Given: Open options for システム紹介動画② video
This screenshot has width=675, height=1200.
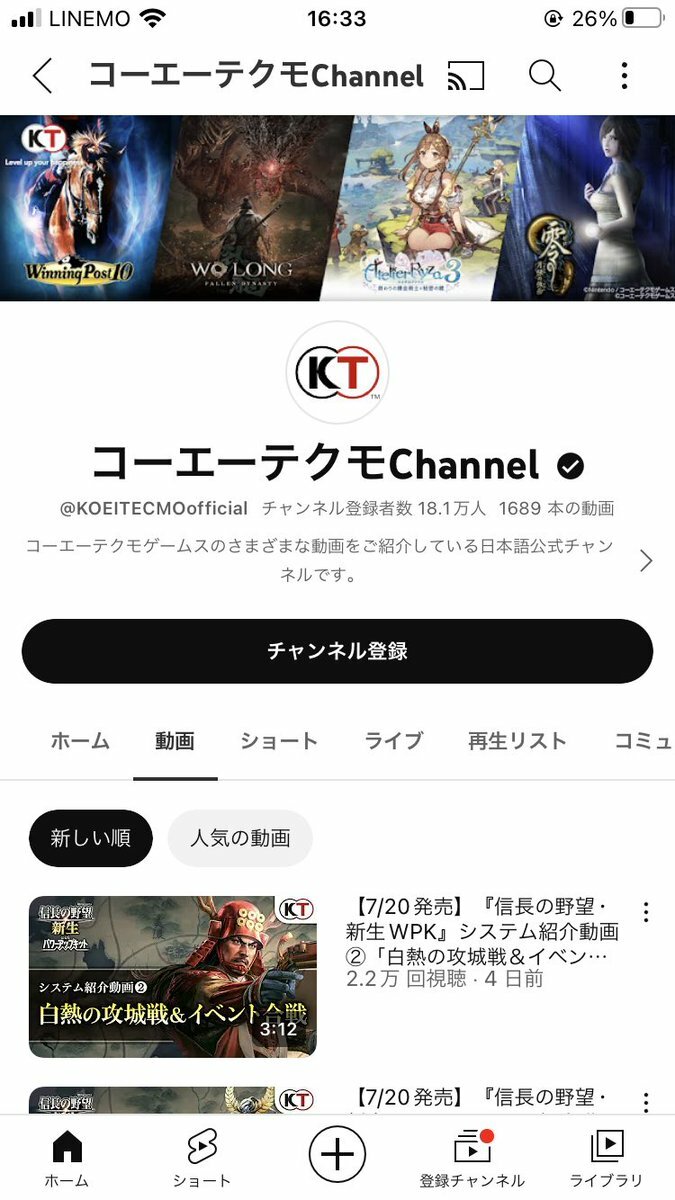Looking at the screenshot, I should 646,912.
